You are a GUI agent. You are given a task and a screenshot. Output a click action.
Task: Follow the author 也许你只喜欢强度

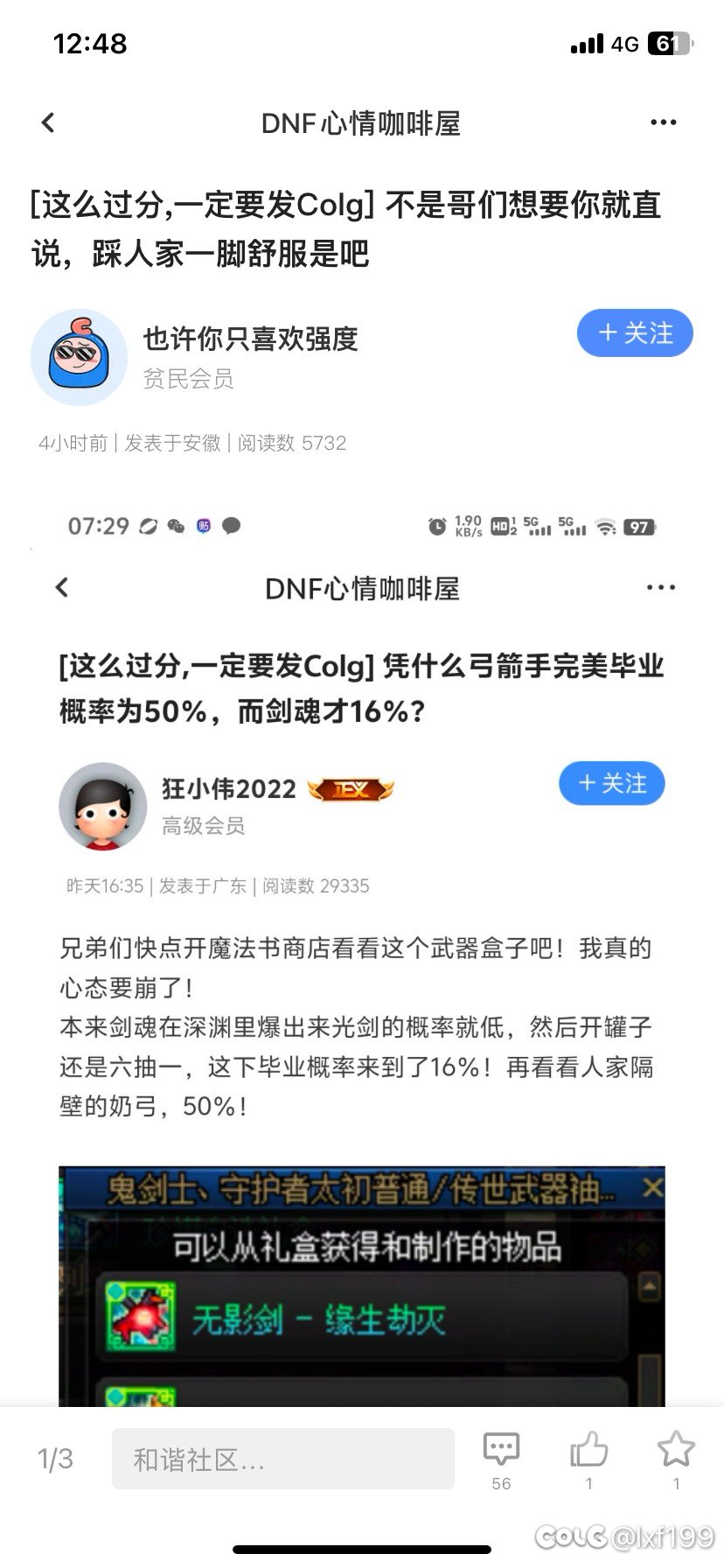point(635,333)
